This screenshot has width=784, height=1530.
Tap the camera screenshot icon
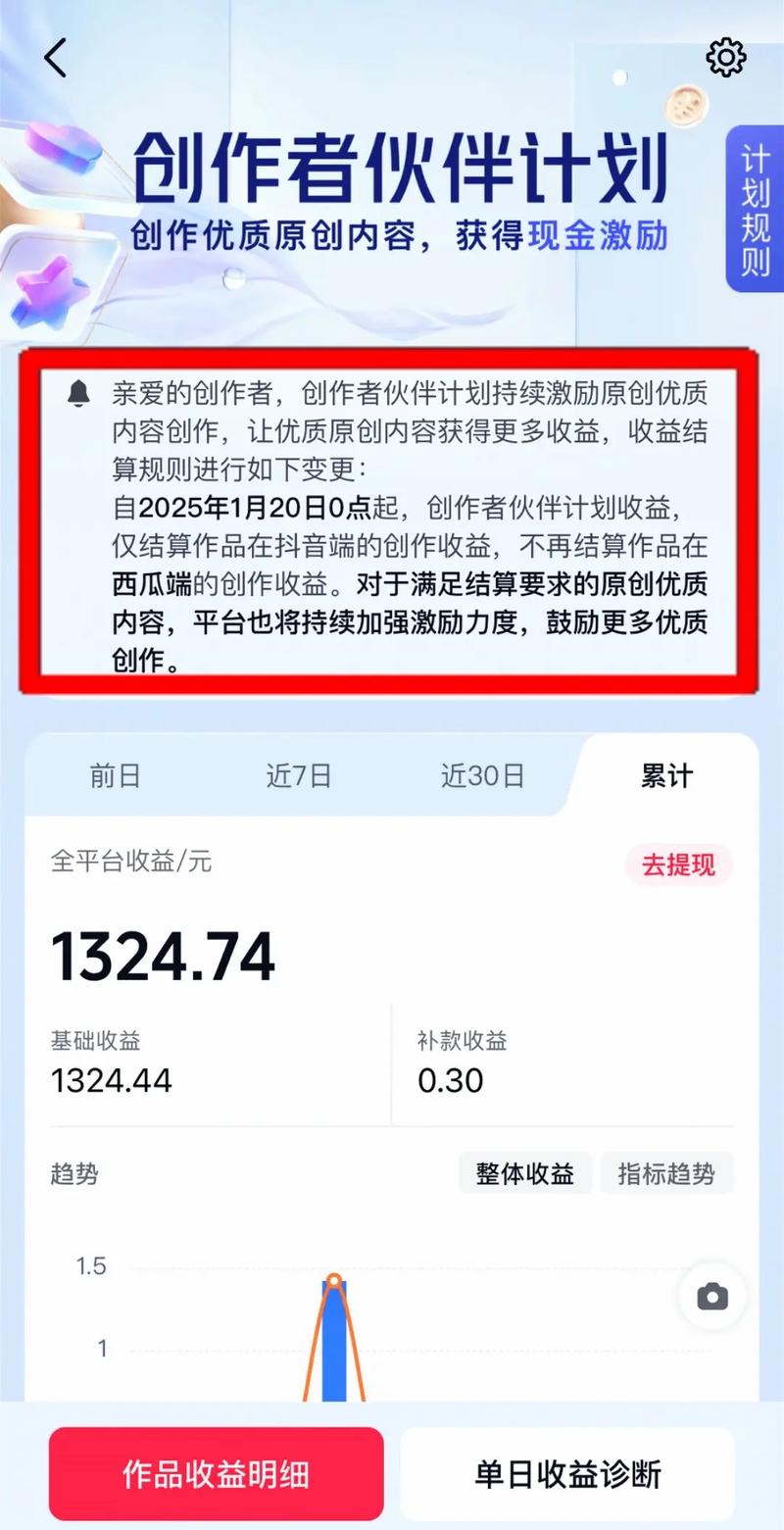712,1297
